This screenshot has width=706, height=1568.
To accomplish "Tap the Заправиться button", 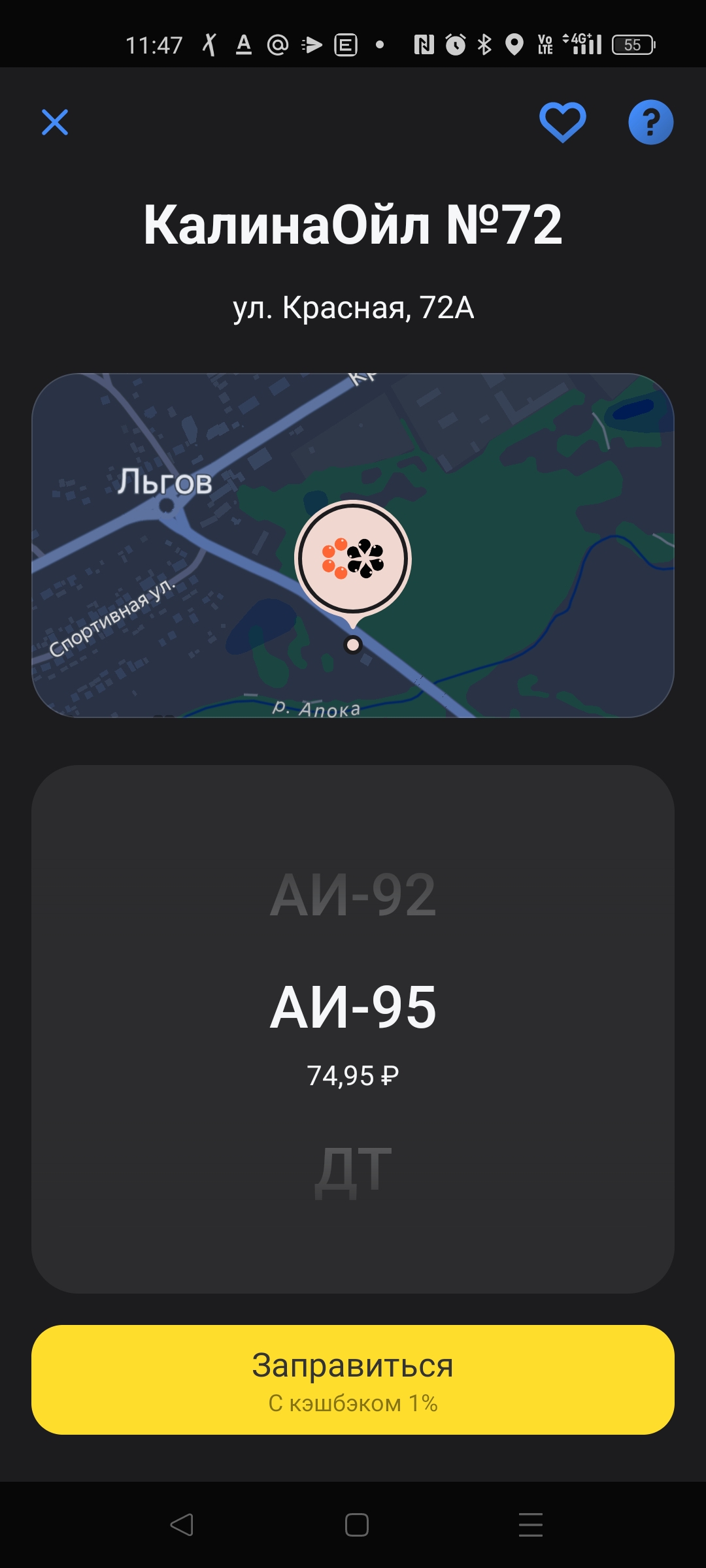I will (x=353, y=1380).
